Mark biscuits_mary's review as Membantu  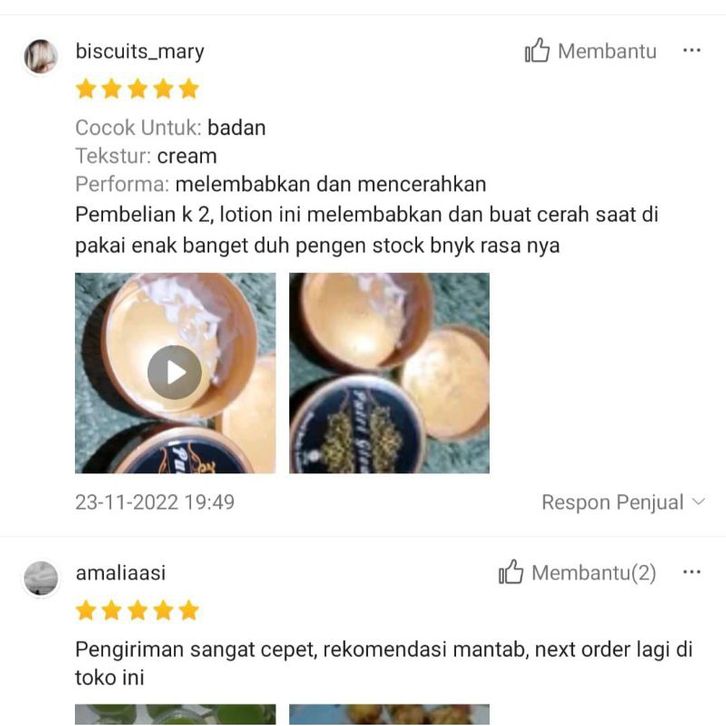click(590, 51)
